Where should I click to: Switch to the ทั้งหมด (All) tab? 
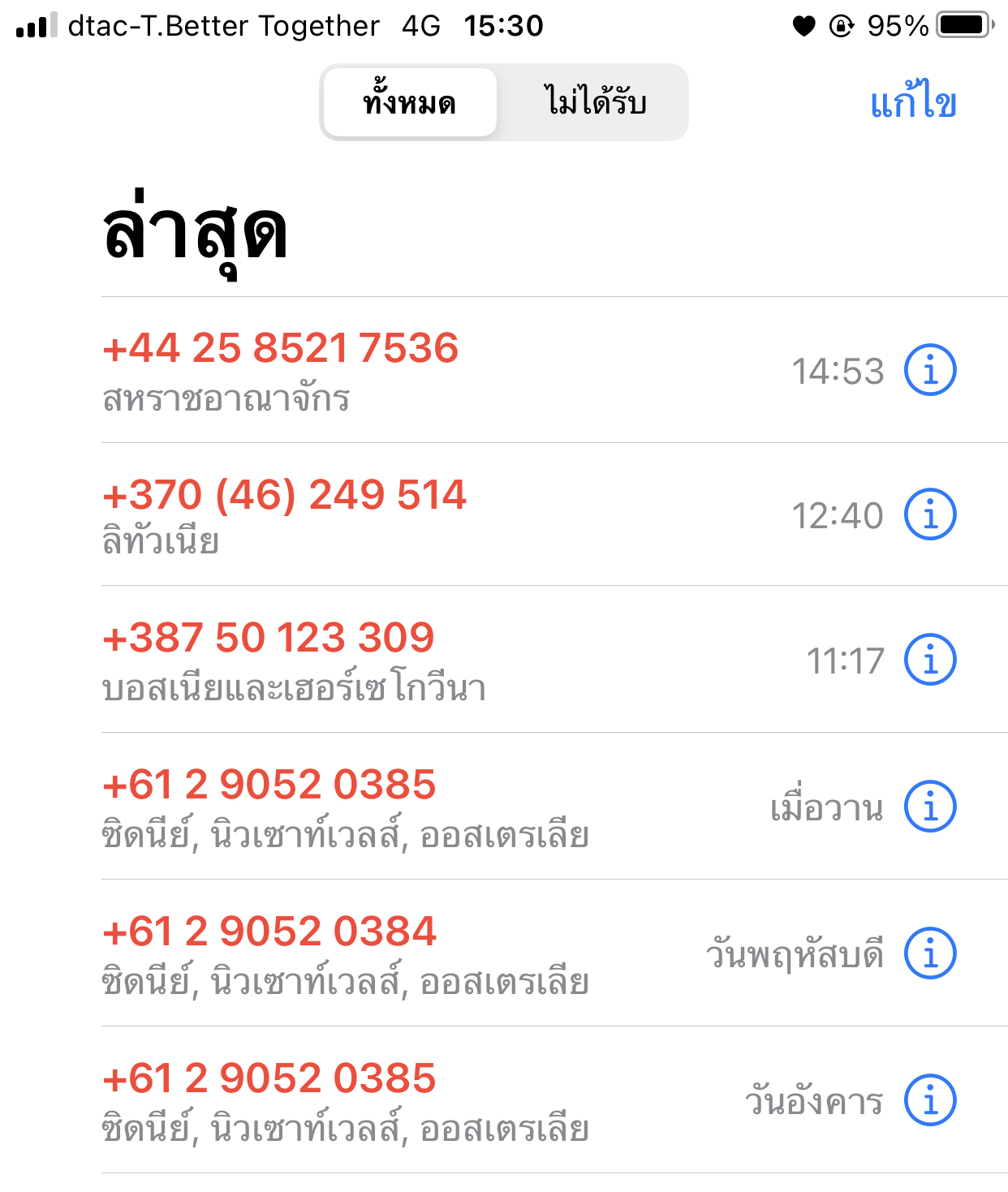[410, 103]
